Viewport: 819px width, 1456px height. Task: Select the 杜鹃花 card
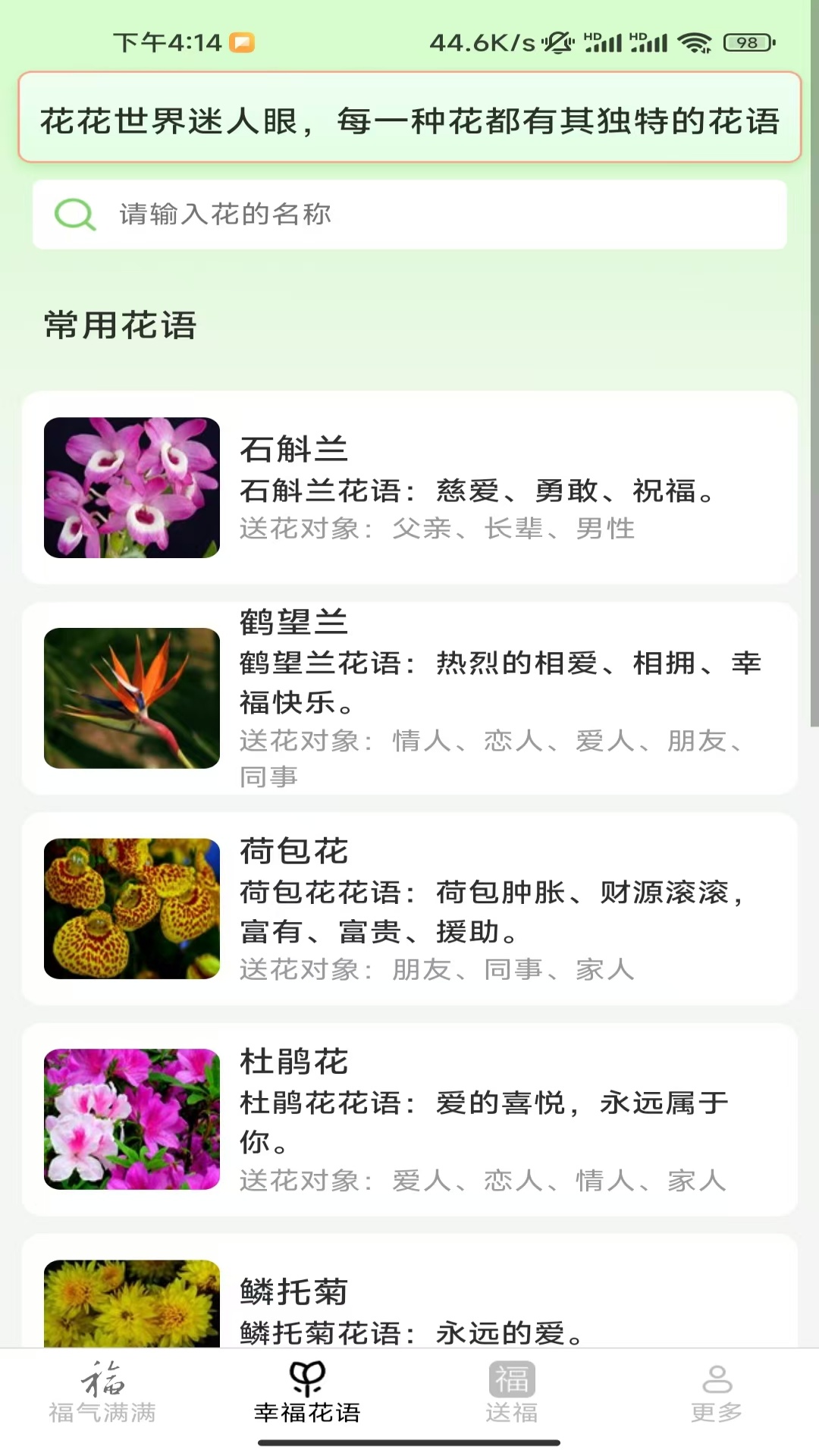pyautogui.click(x=409, y=1119)
